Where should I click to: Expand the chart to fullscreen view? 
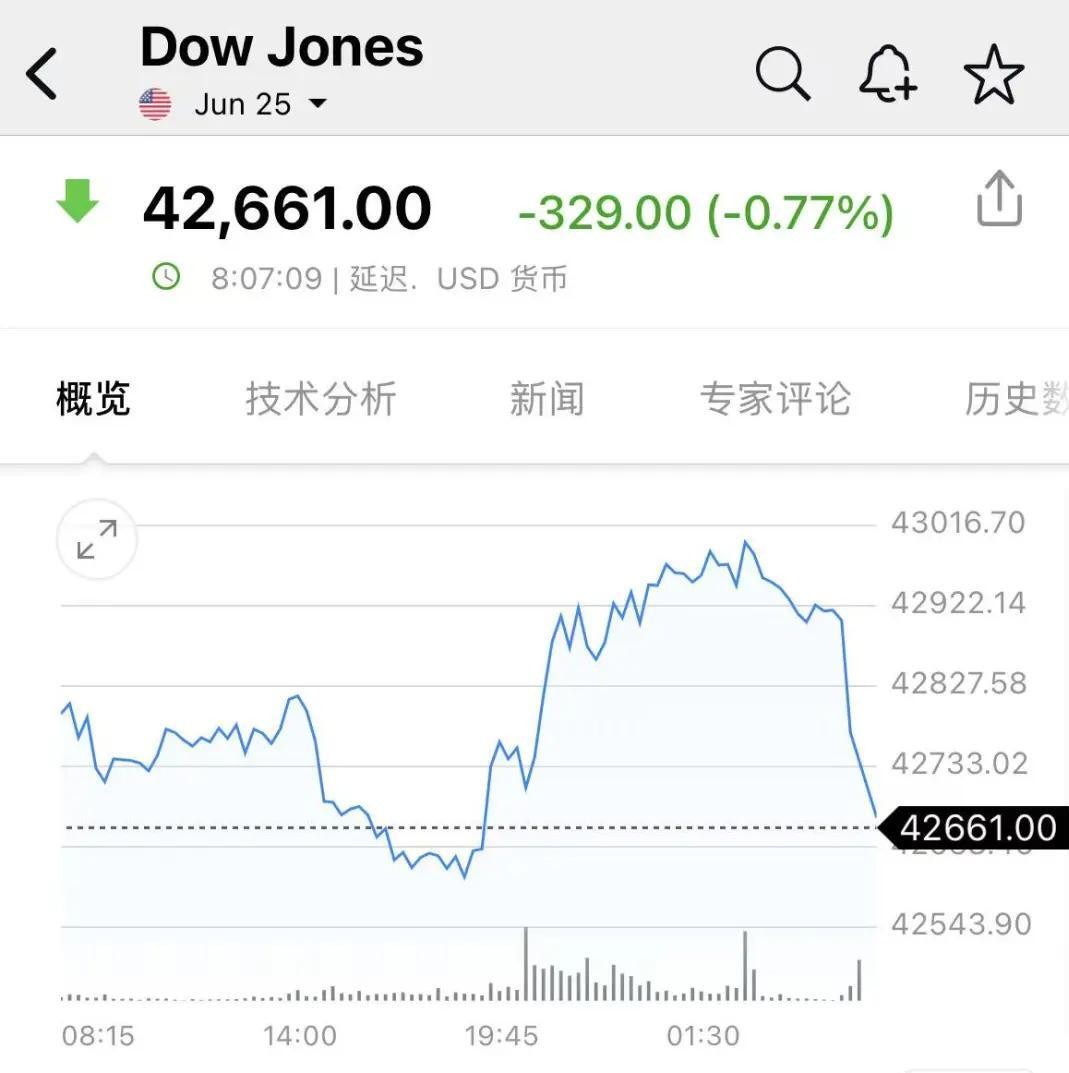pos(95,539)
